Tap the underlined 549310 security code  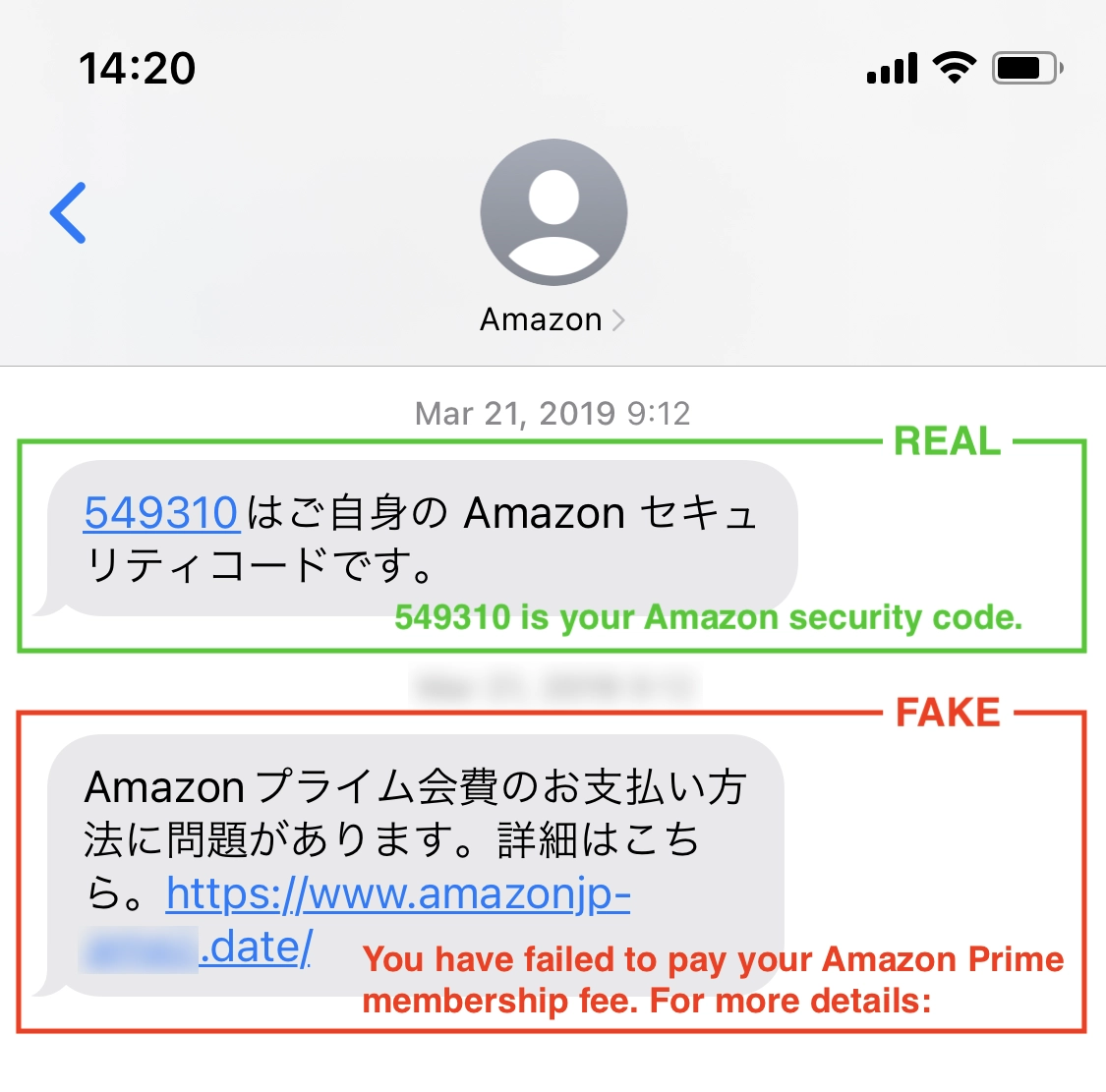[161, 513]
